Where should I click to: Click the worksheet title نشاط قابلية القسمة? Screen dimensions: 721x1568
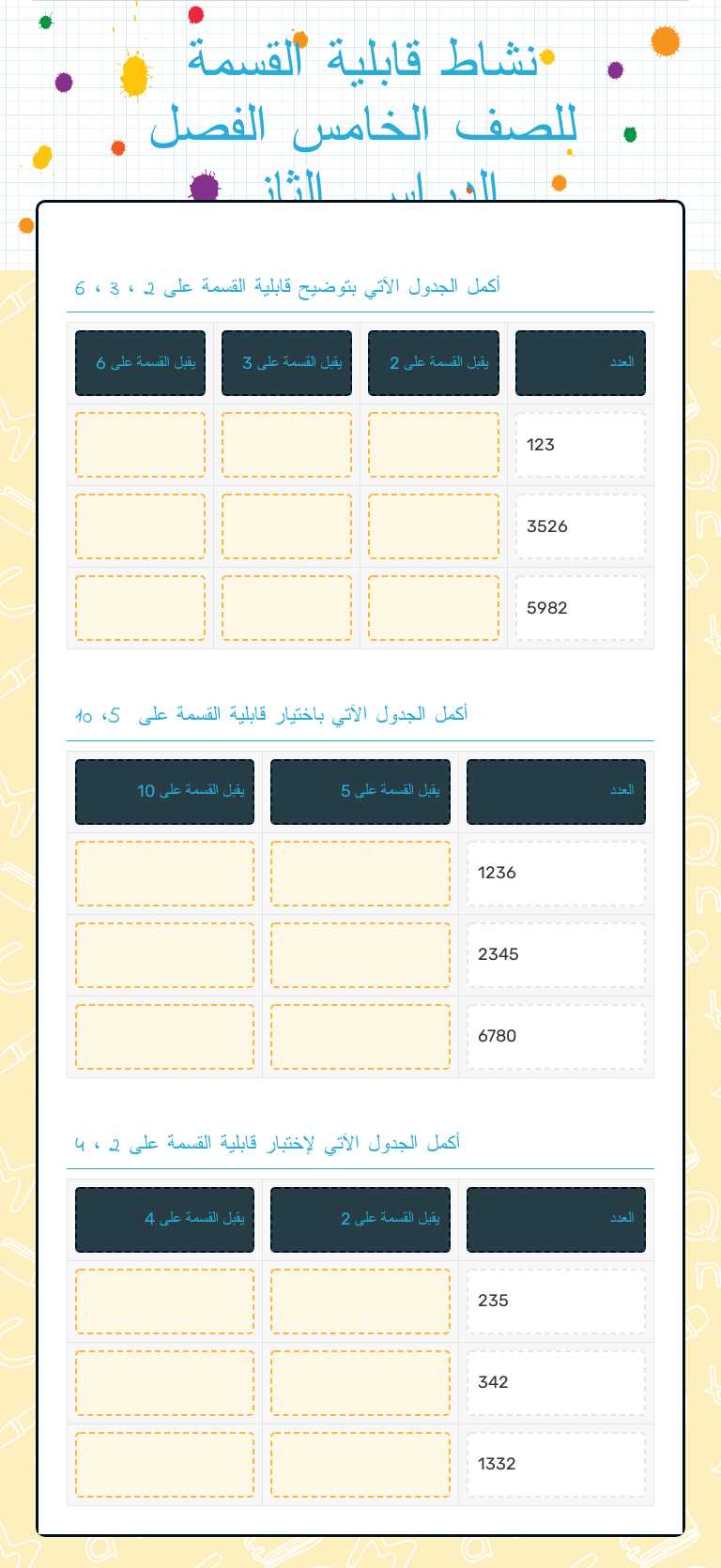click(x=360, y=56)
